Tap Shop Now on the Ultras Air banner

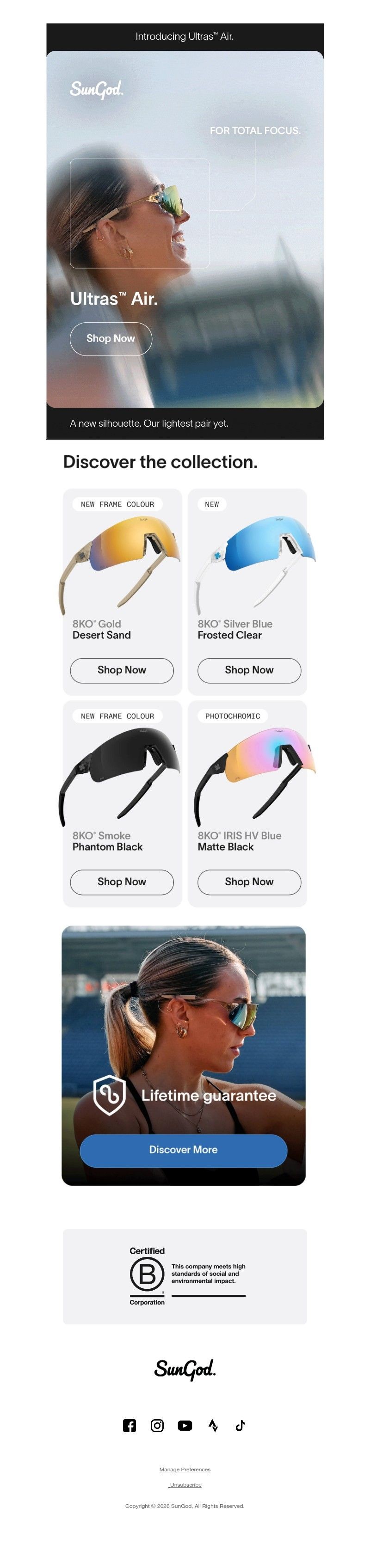111,338
